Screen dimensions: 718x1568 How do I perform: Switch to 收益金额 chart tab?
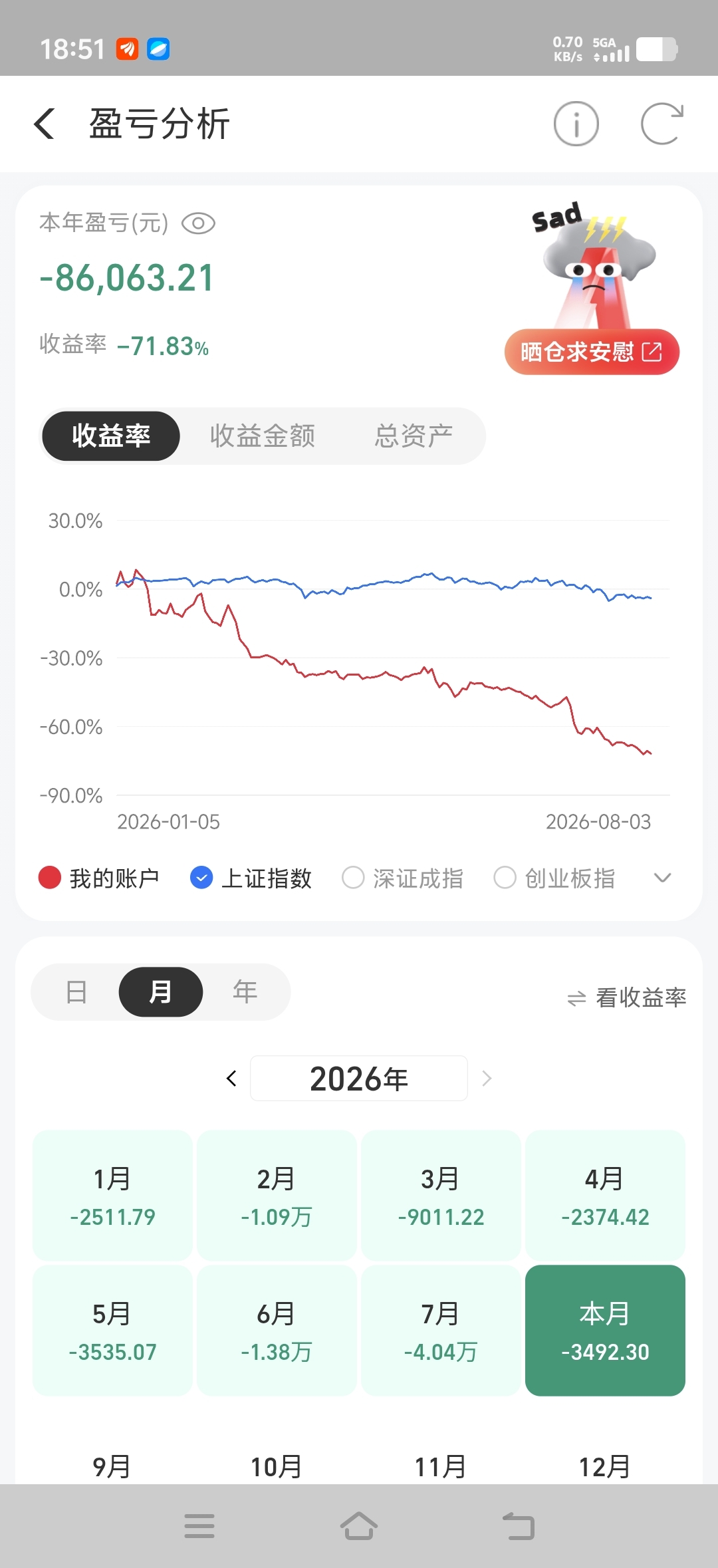coord(263,436)
